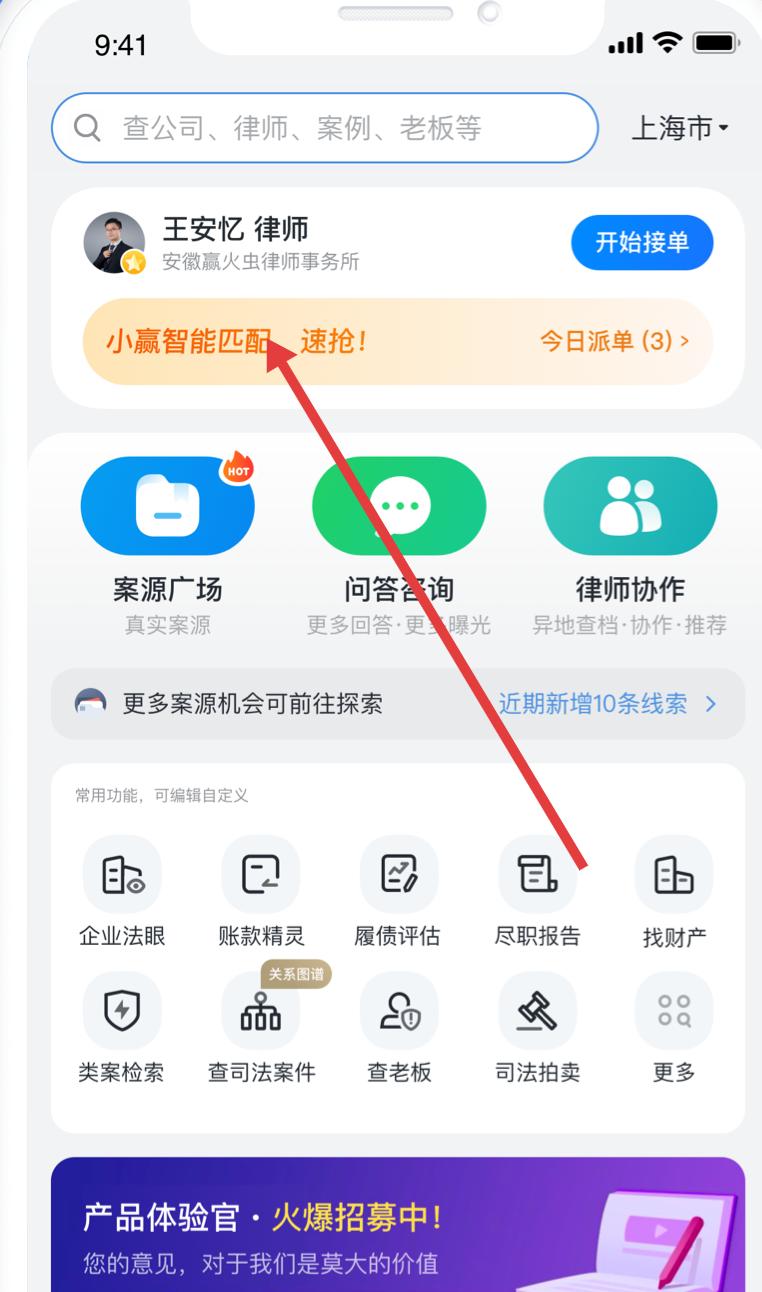The height and width of the screenshot is (1292, 762).
Task: Tap the search box for companies and lawyers
Action: coord(324,128)
